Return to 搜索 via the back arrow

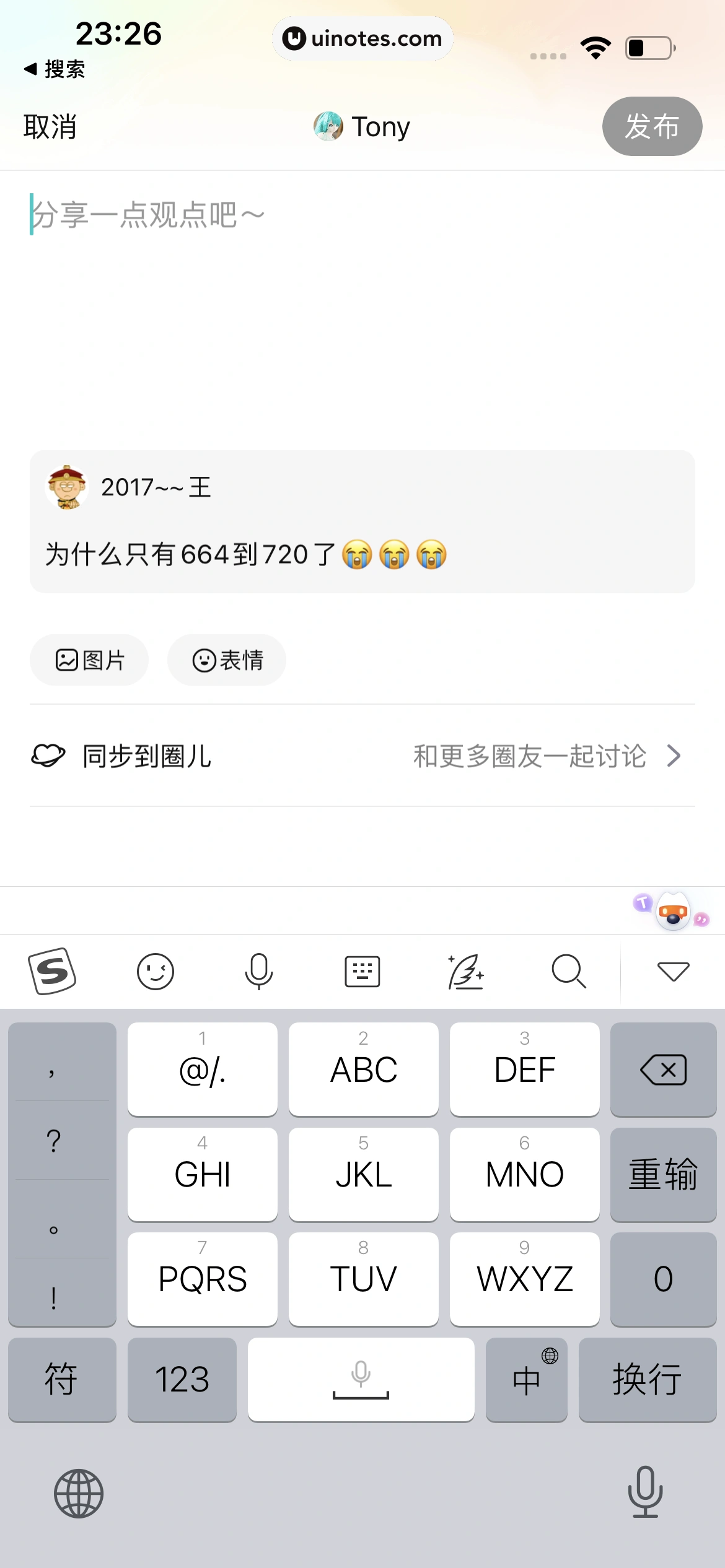tap(53, 69)
